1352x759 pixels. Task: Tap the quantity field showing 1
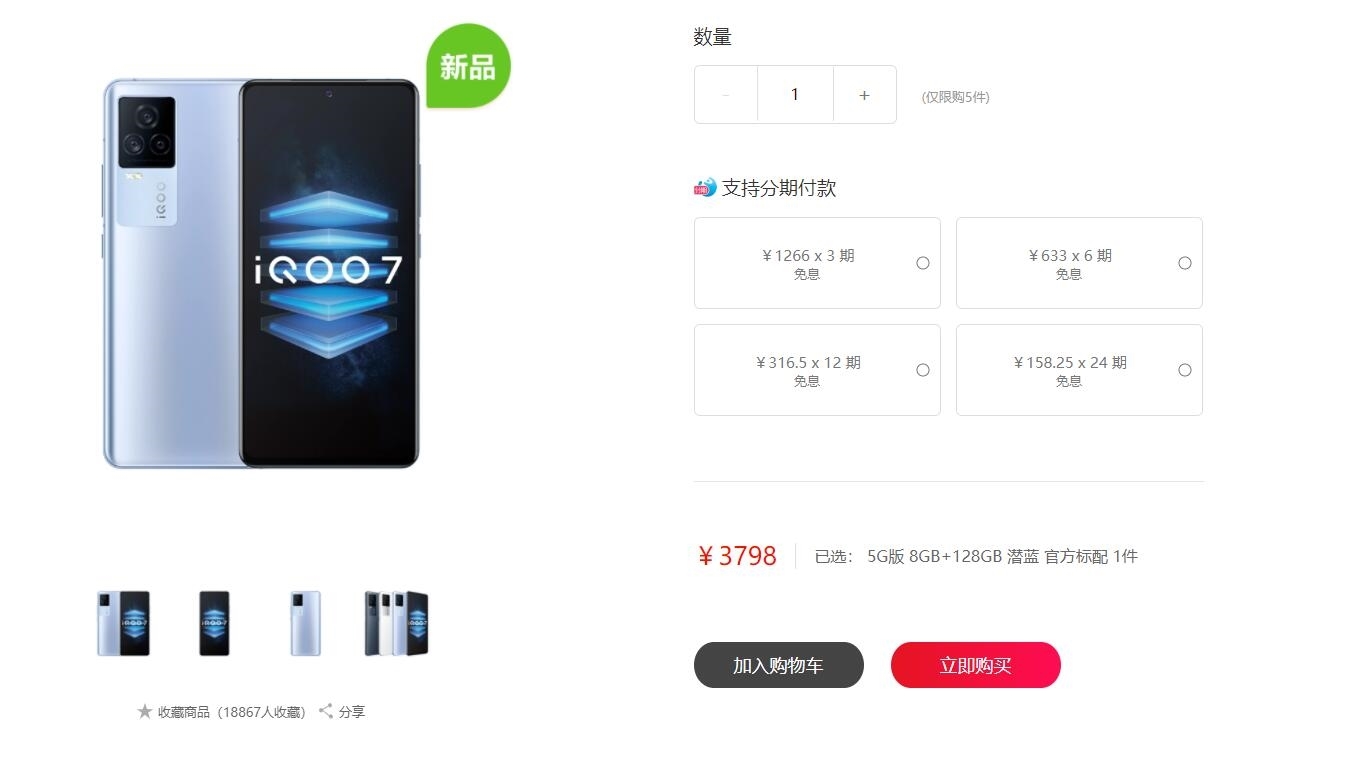[795, 95]
